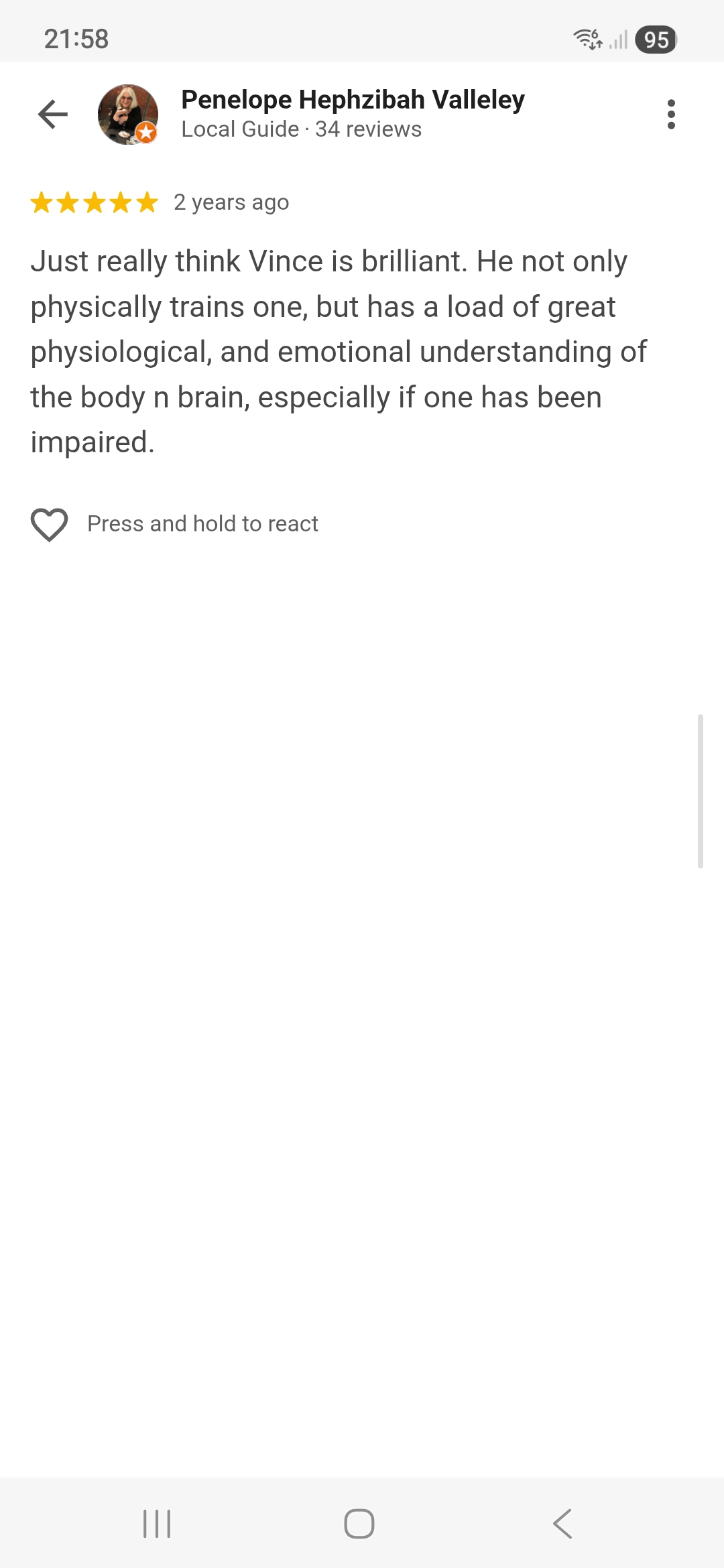724x1568 pixels.
Task: Go back using the top-left arrow
Action: tap(53, 114)
